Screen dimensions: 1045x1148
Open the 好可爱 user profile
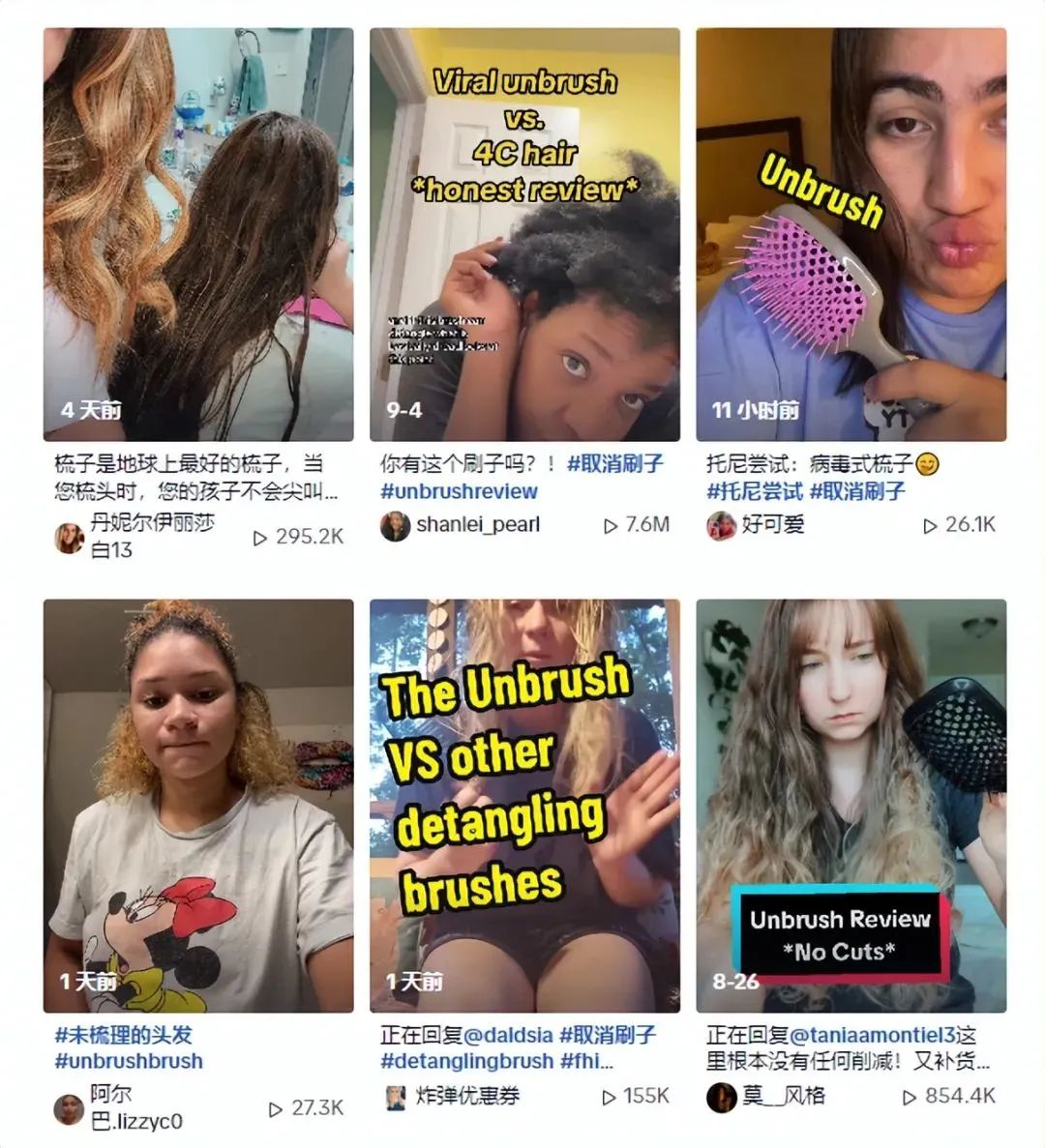(x=772, y=525)
